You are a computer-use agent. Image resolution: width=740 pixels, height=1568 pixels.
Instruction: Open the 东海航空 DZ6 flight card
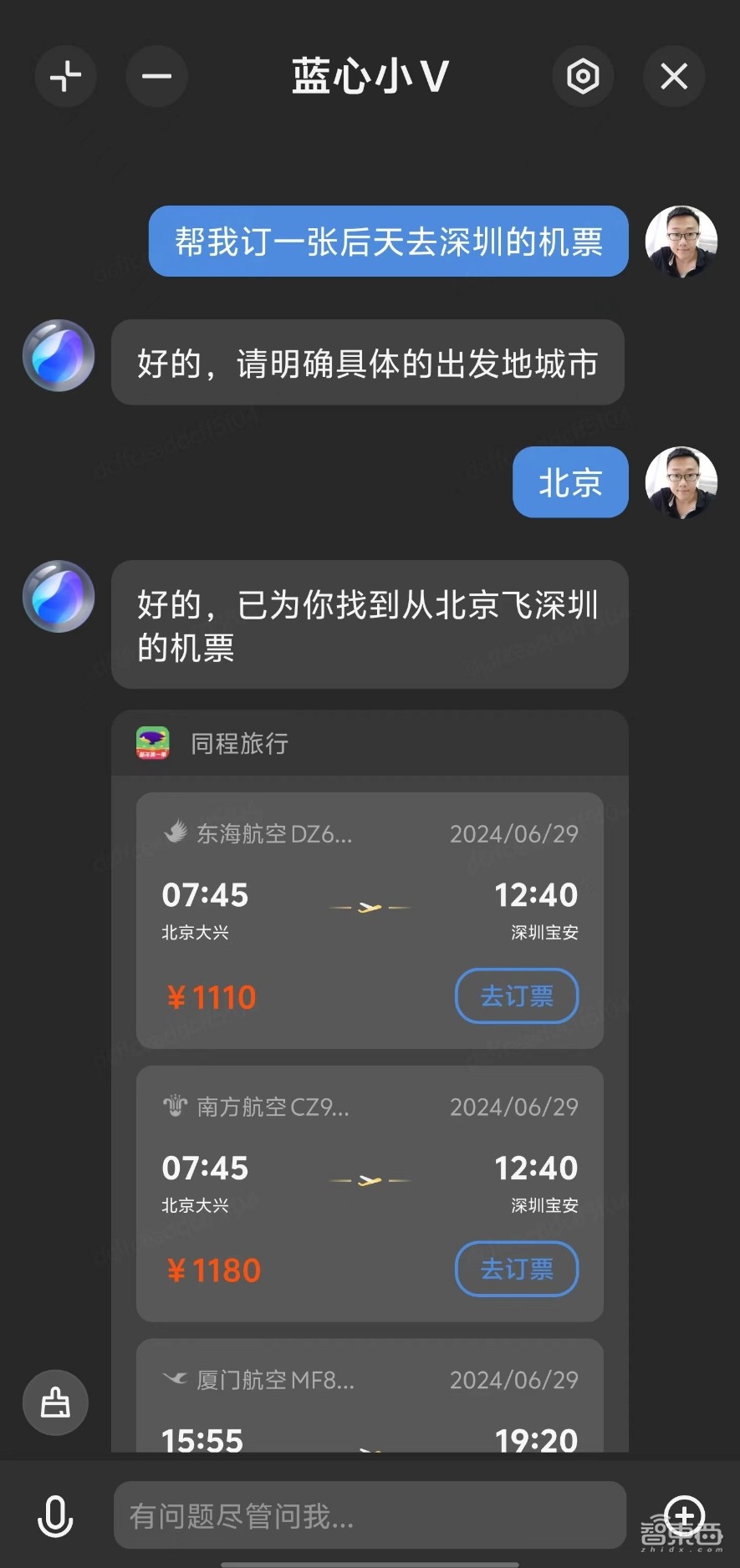368,919
